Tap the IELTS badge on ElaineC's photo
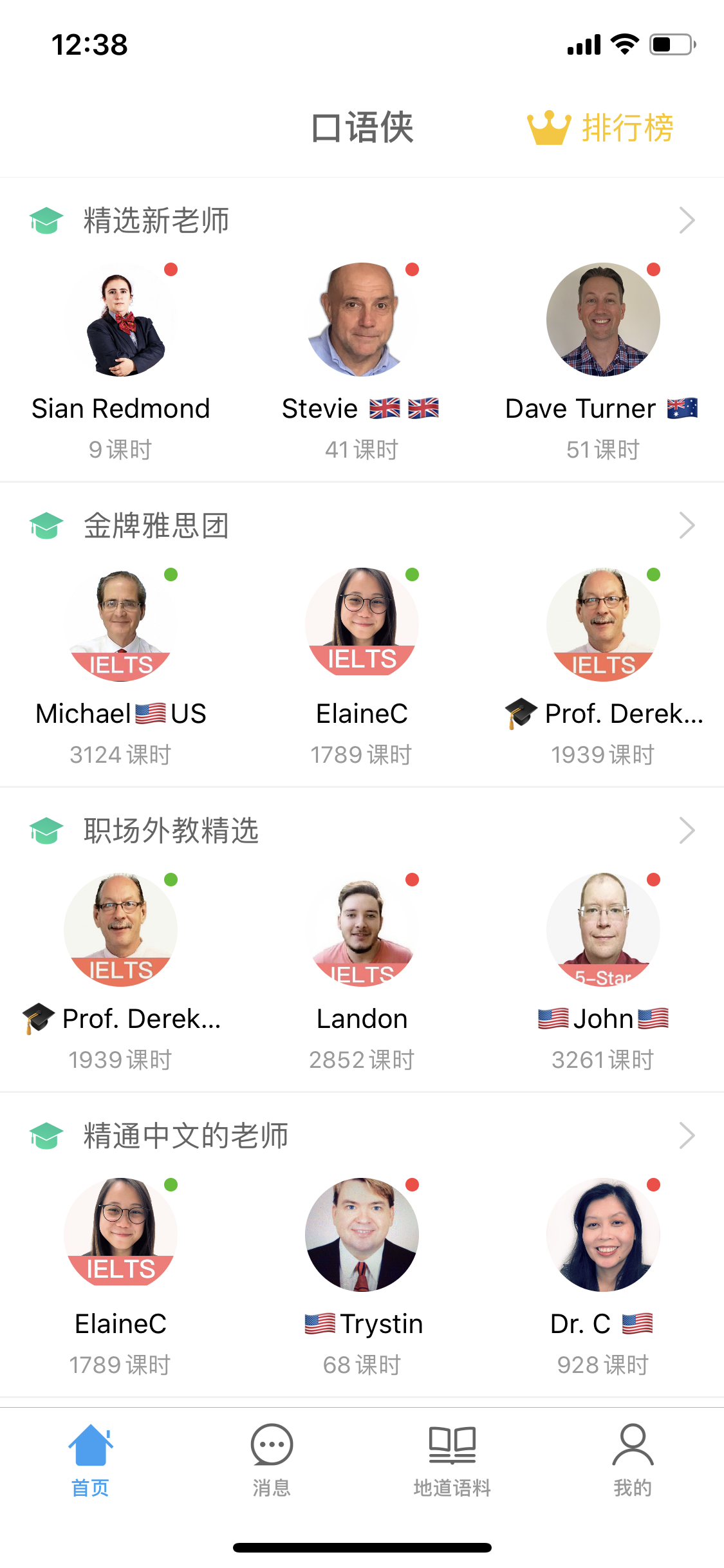Viewport: 724px width, 1568px height. tap(362, 658)
